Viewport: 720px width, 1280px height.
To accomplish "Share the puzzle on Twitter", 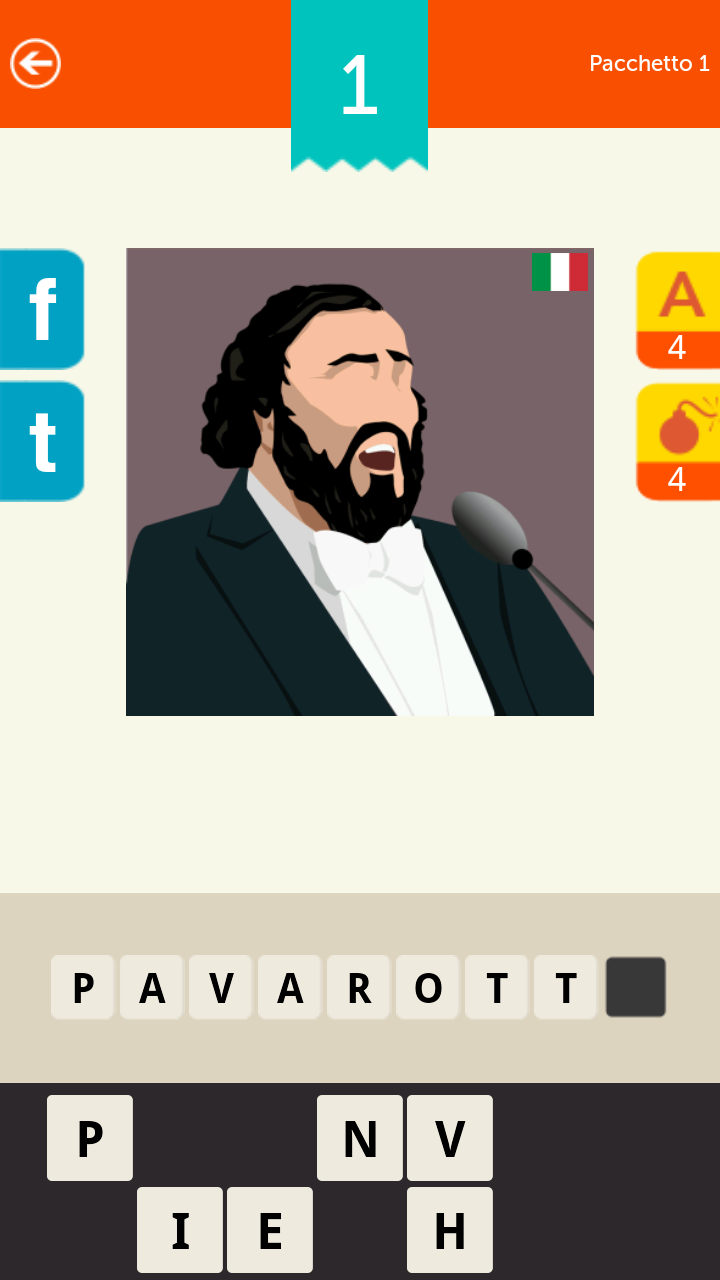I will pyautogui.click(x=42, y=441).
